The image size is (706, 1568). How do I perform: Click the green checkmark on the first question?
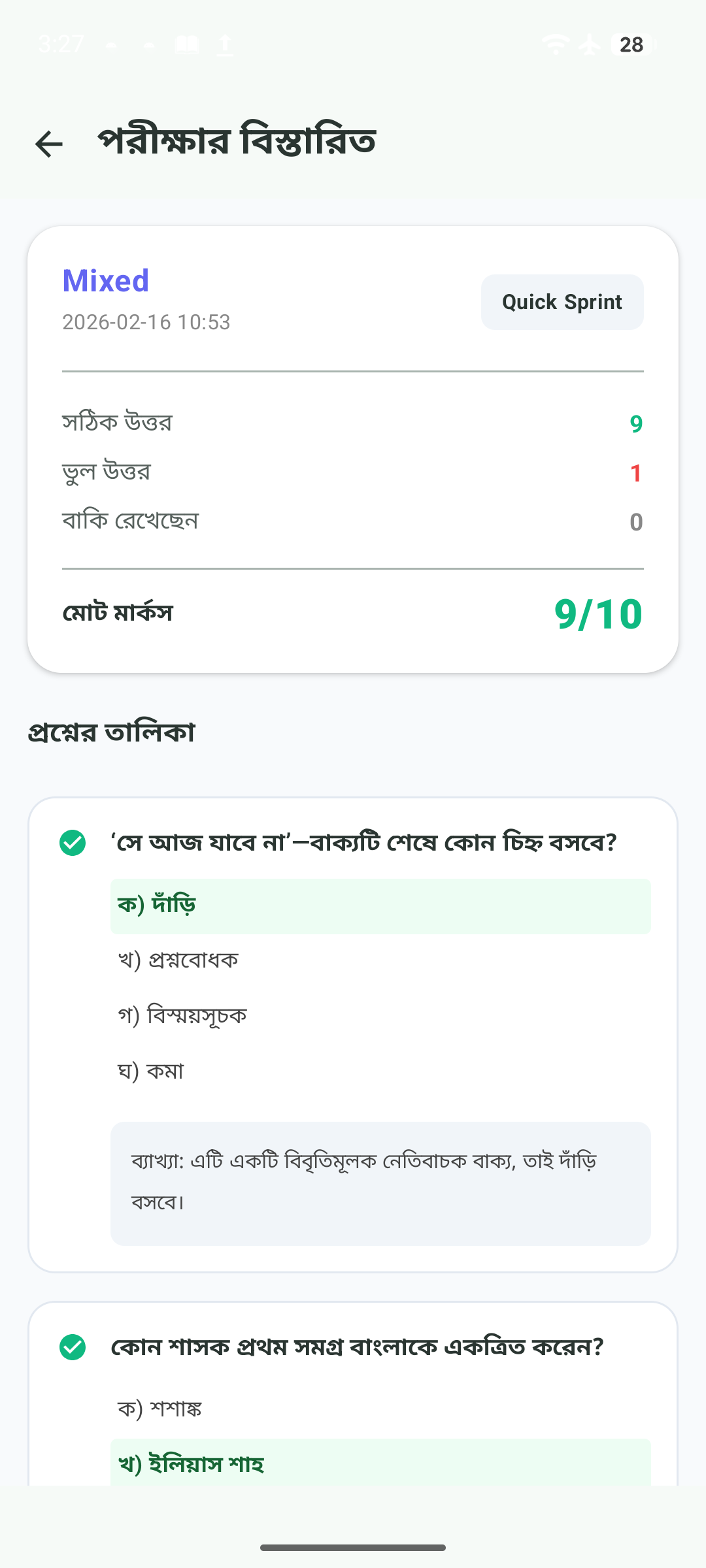click(x=73, y=843)
